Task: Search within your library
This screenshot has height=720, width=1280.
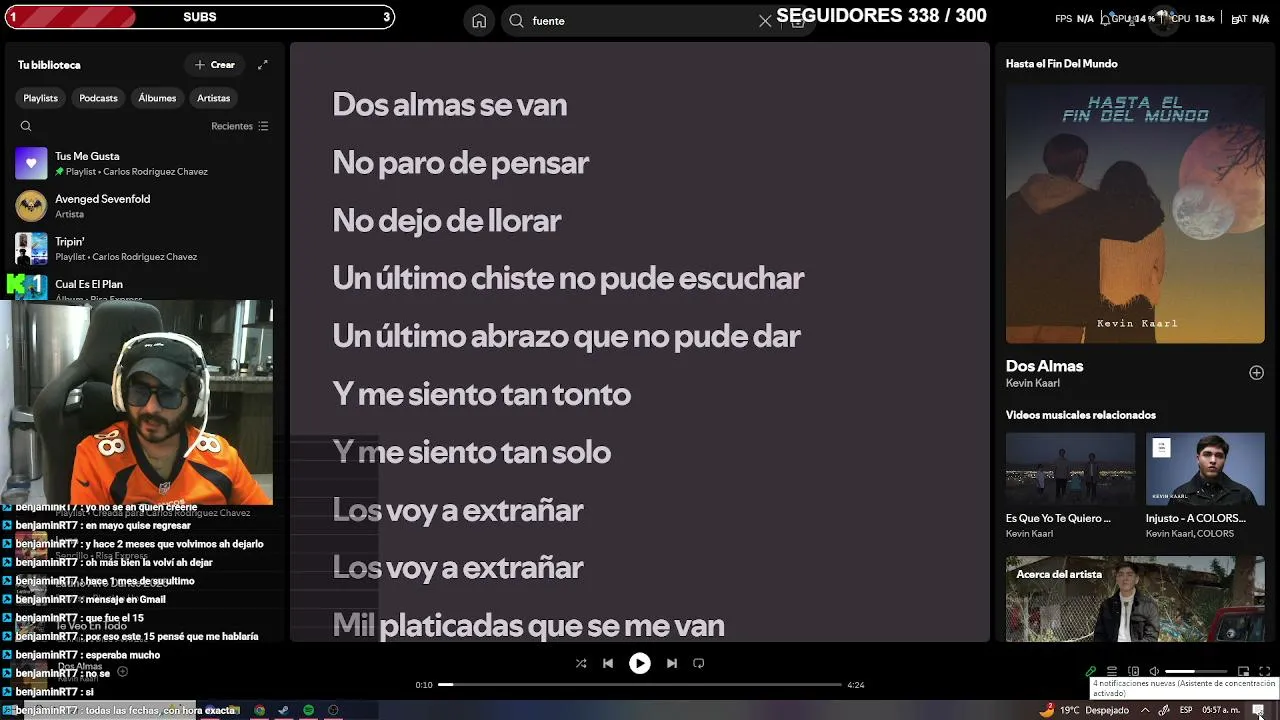Action: pyautogui.click(x=26, y=126)
